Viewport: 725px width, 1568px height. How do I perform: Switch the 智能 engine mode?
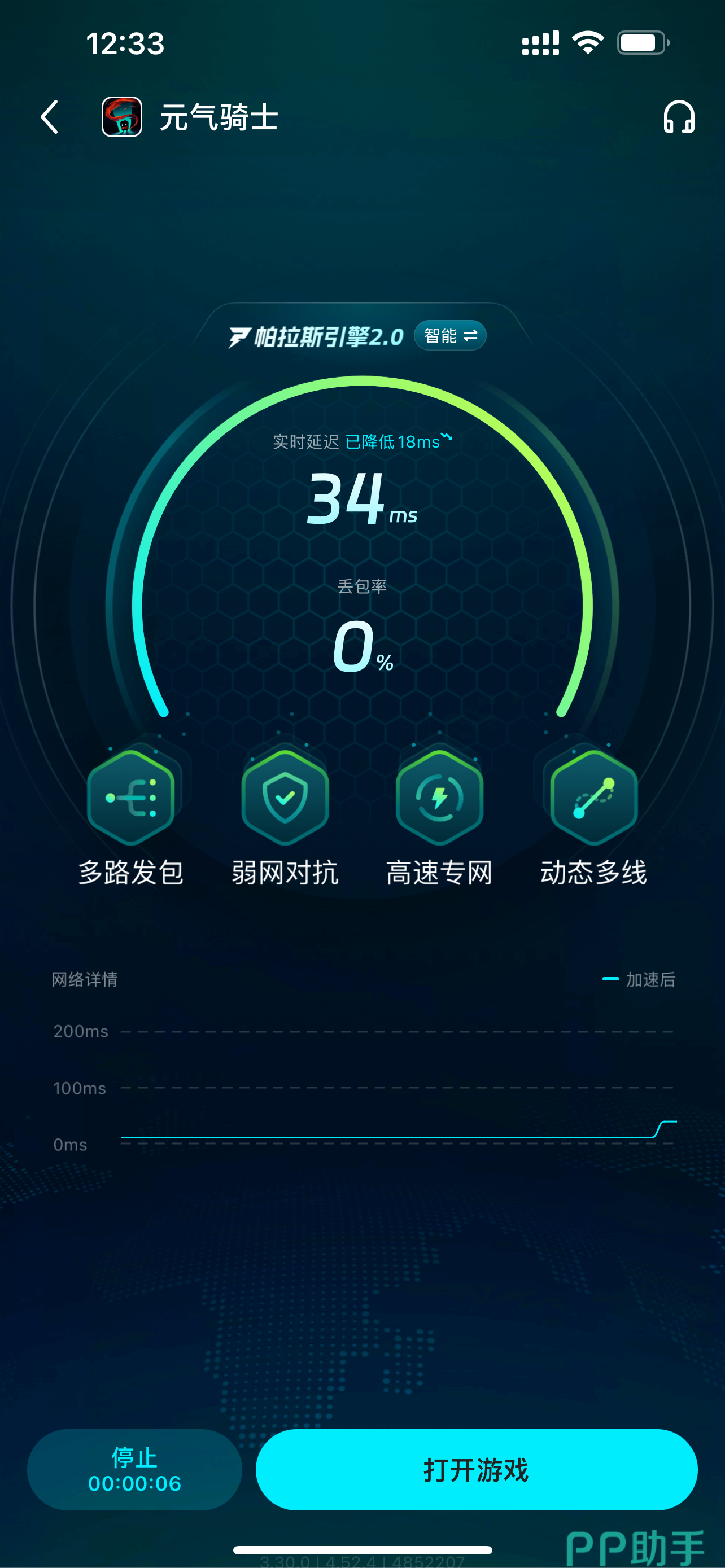point(450,335)
